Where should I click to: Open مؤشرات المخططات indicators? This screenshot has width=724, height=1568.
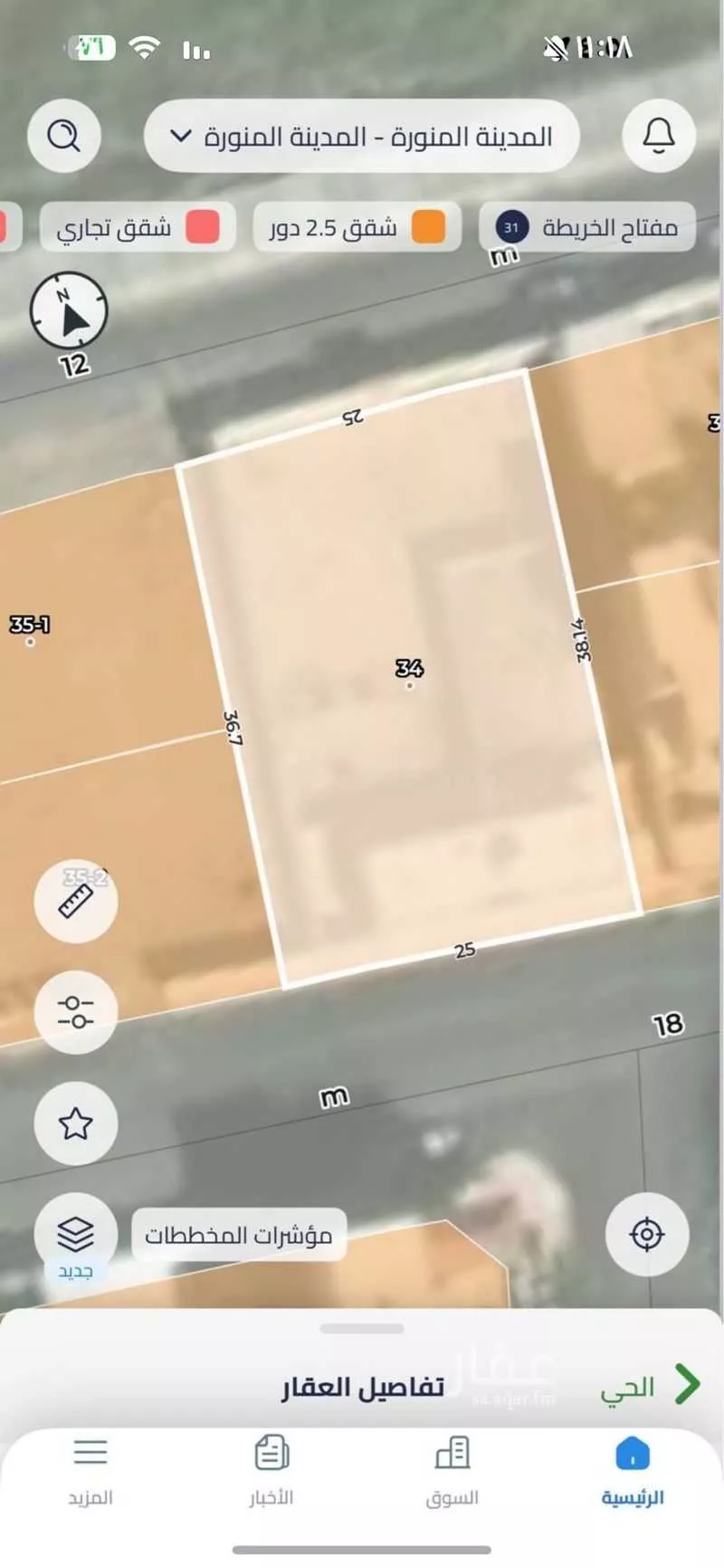[x=239, y=1235]
